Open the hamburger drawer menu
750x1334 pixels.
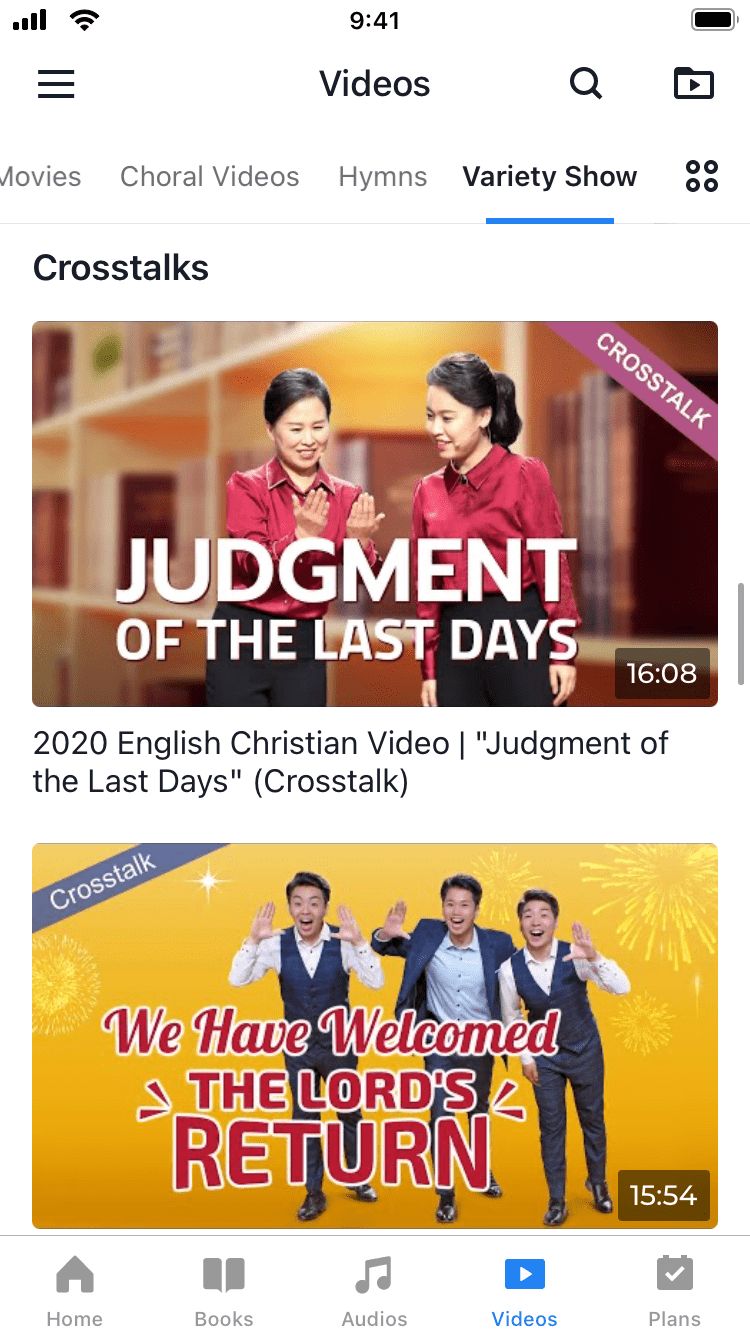click(x=56, y=84)
